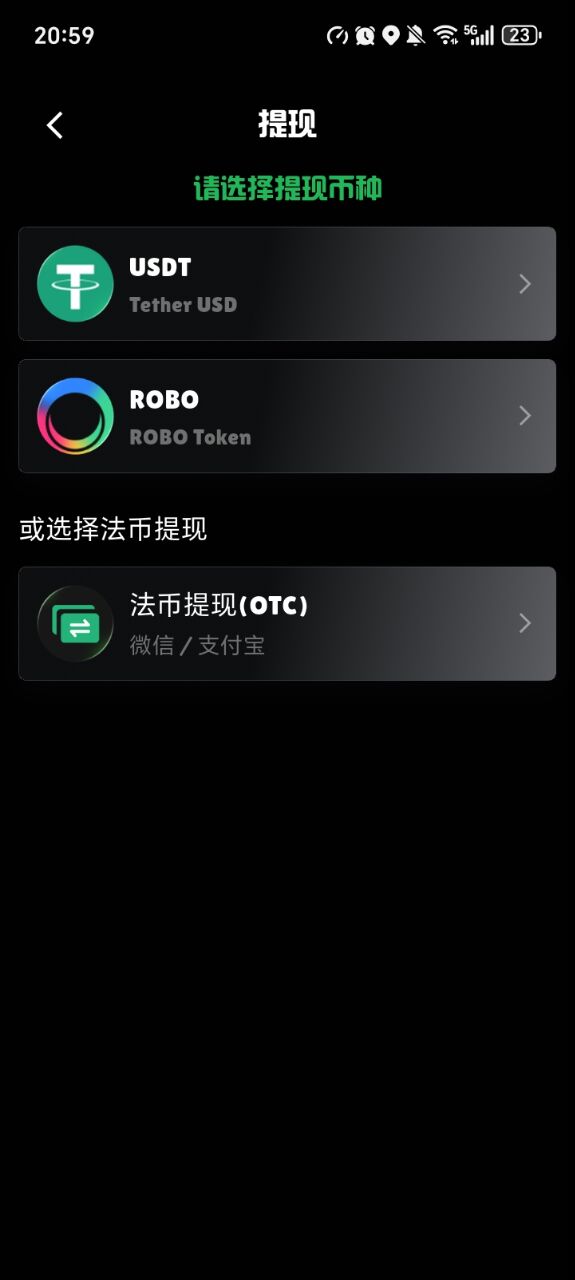Viewport: 575px width, 1280px height.
Task: Choose ROBO Token for withdrawal
Action: [287, 416]
